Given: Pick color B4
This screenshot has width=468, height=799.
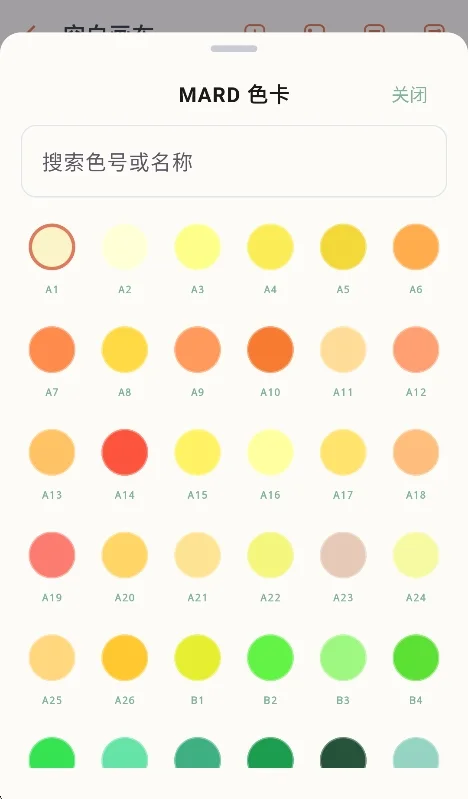Looking at the screenshot, I should click(x=415, y=657).
